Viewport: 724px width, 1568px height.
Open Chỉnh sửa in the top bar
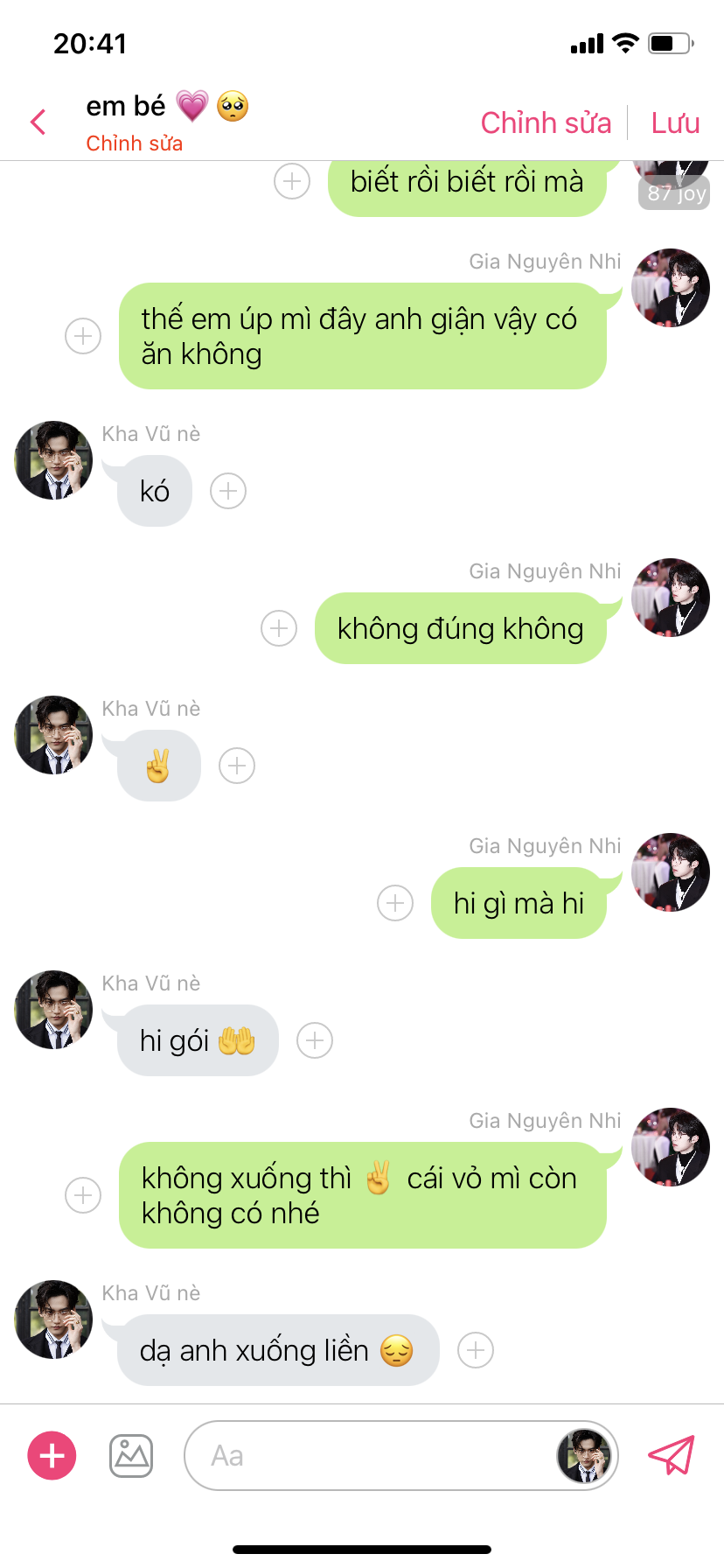coord(546,123)
